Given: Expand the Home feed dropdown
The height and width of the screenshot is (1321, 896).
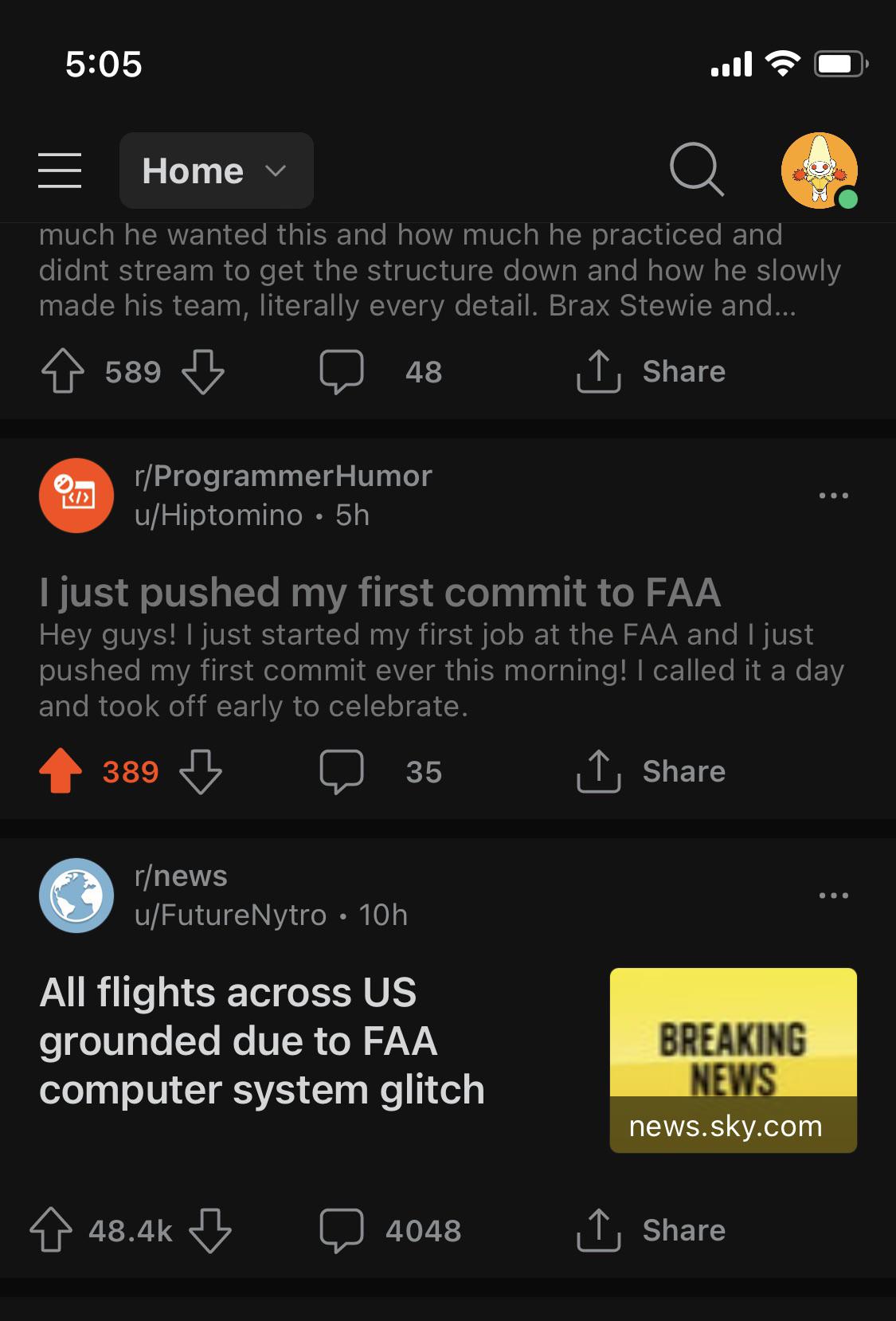Looking at the screenshot, I should click(216, 171).
